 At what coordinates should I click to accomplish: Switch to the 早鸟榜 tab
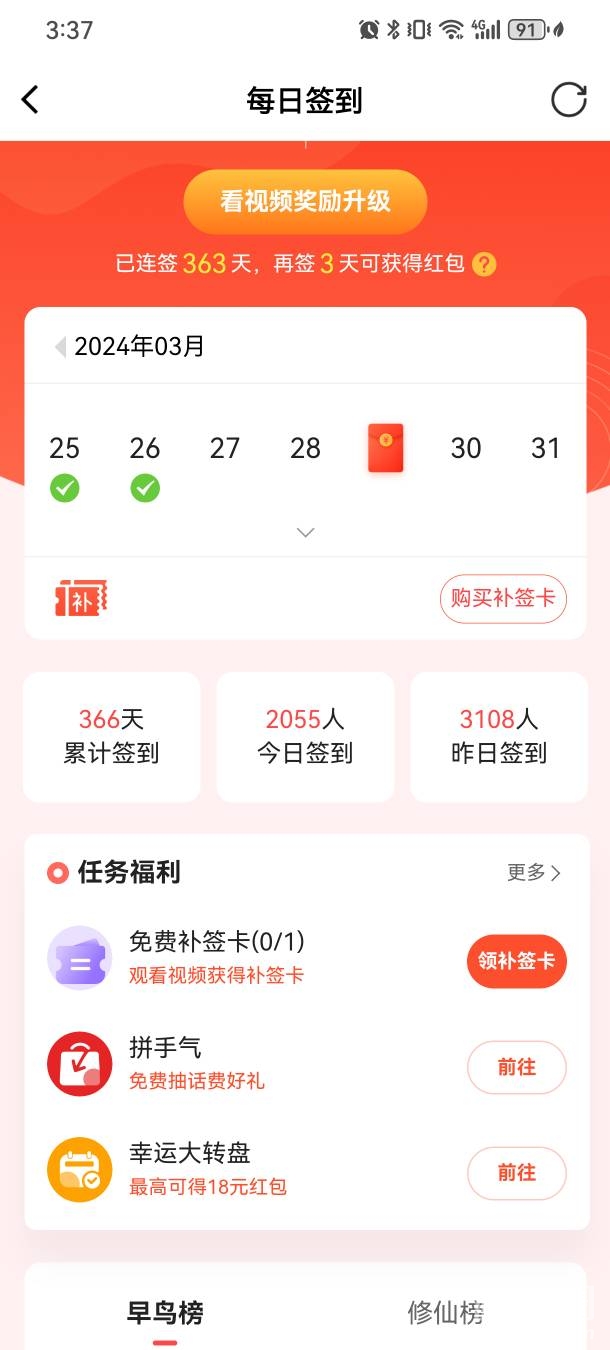(165, 1312)
